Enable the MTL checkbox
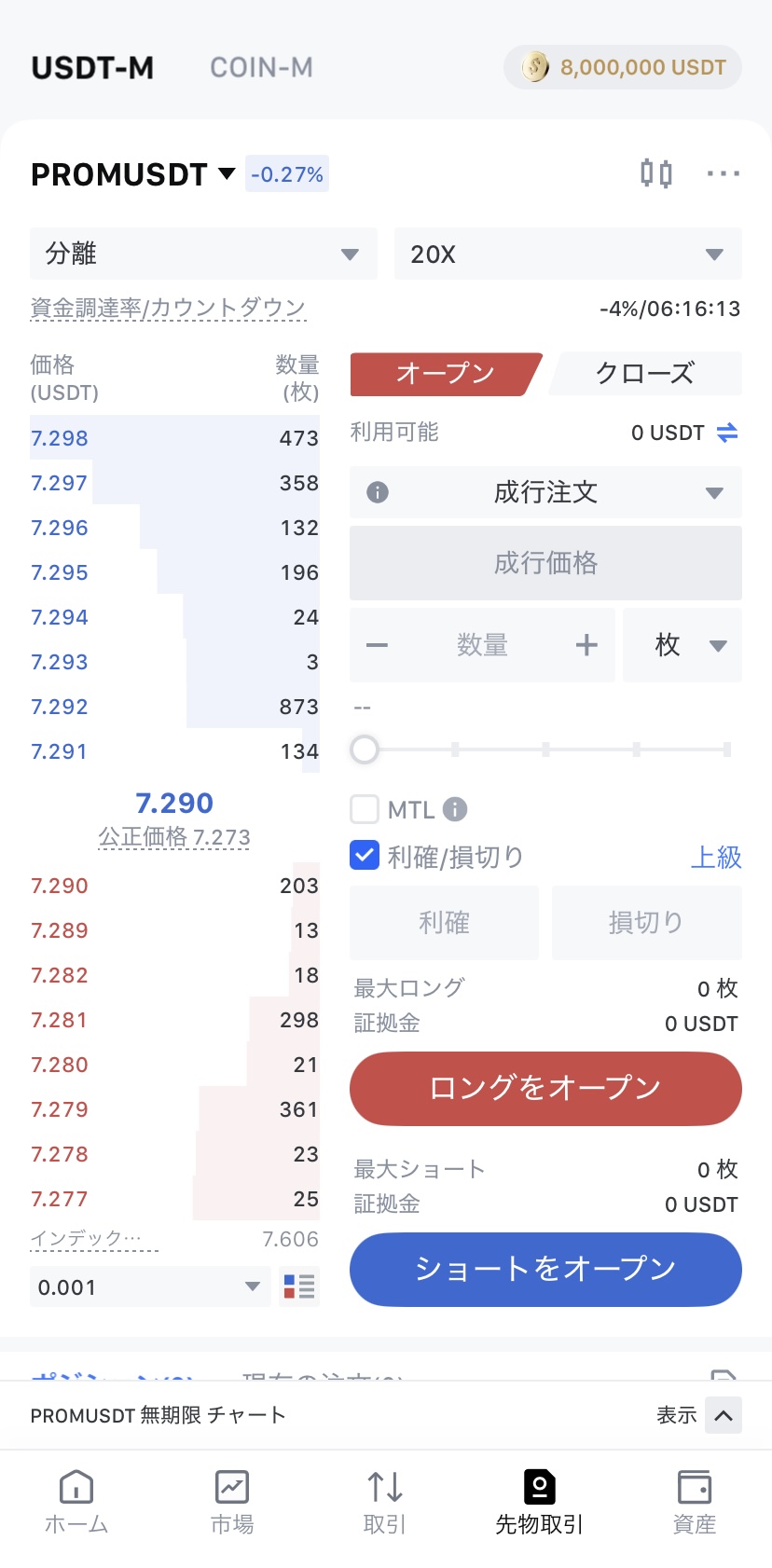This screenshot has width=772, height=1568. pos(365,809)
